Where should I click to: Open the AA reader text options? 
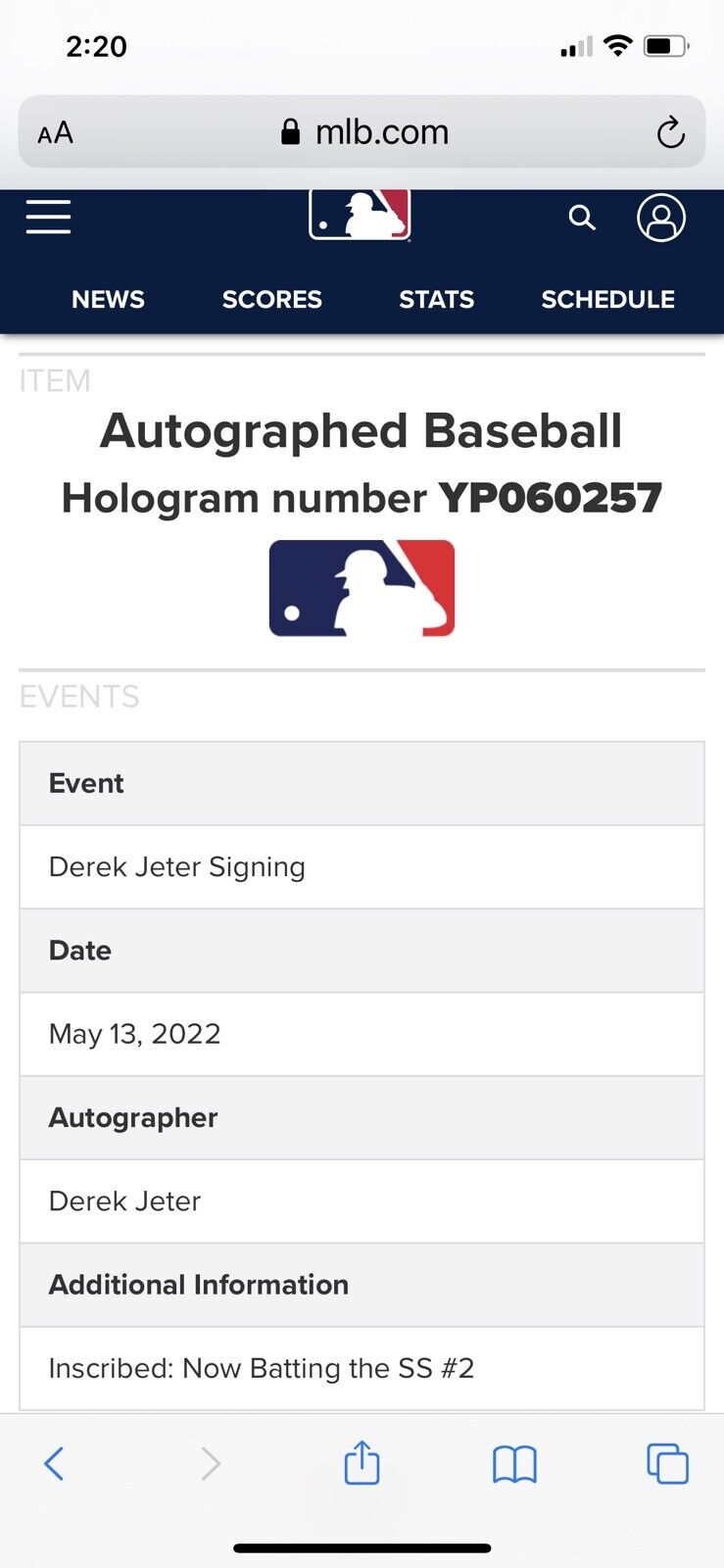[56, 133]
